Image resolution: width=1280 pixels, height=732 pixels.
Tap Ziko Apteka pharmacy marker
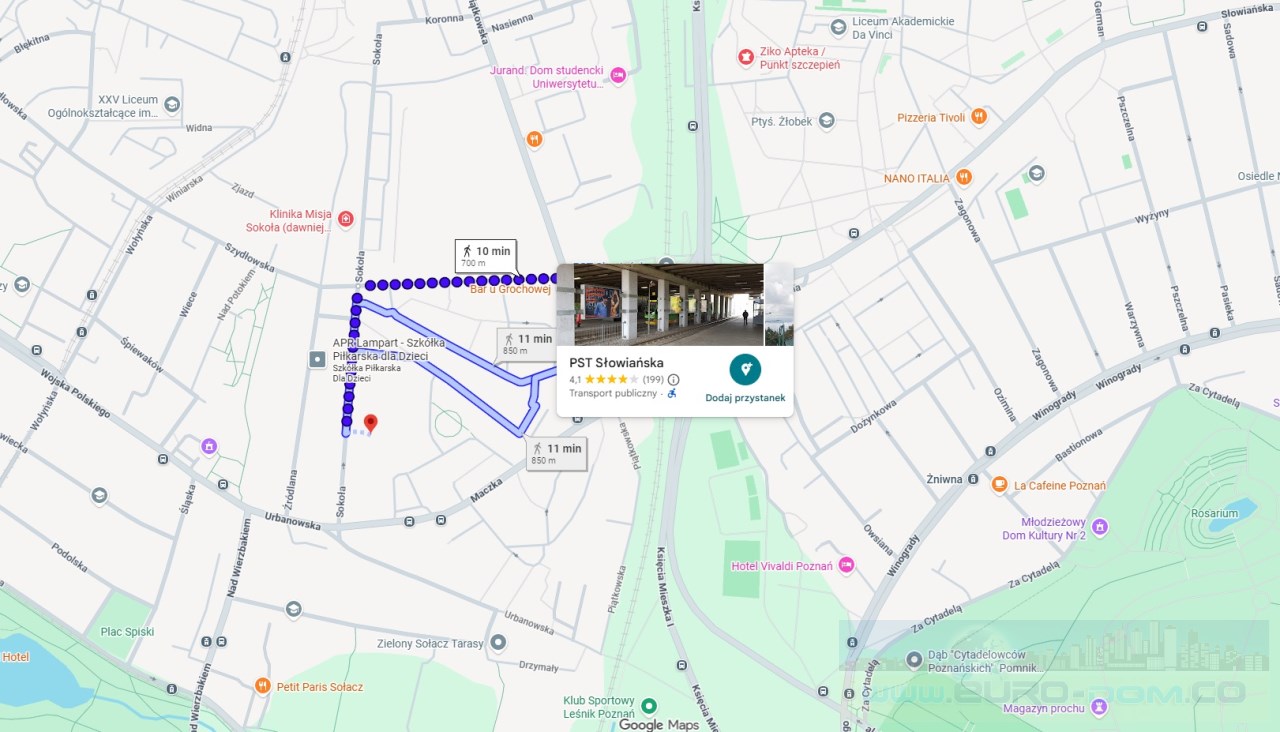(745, 57)
